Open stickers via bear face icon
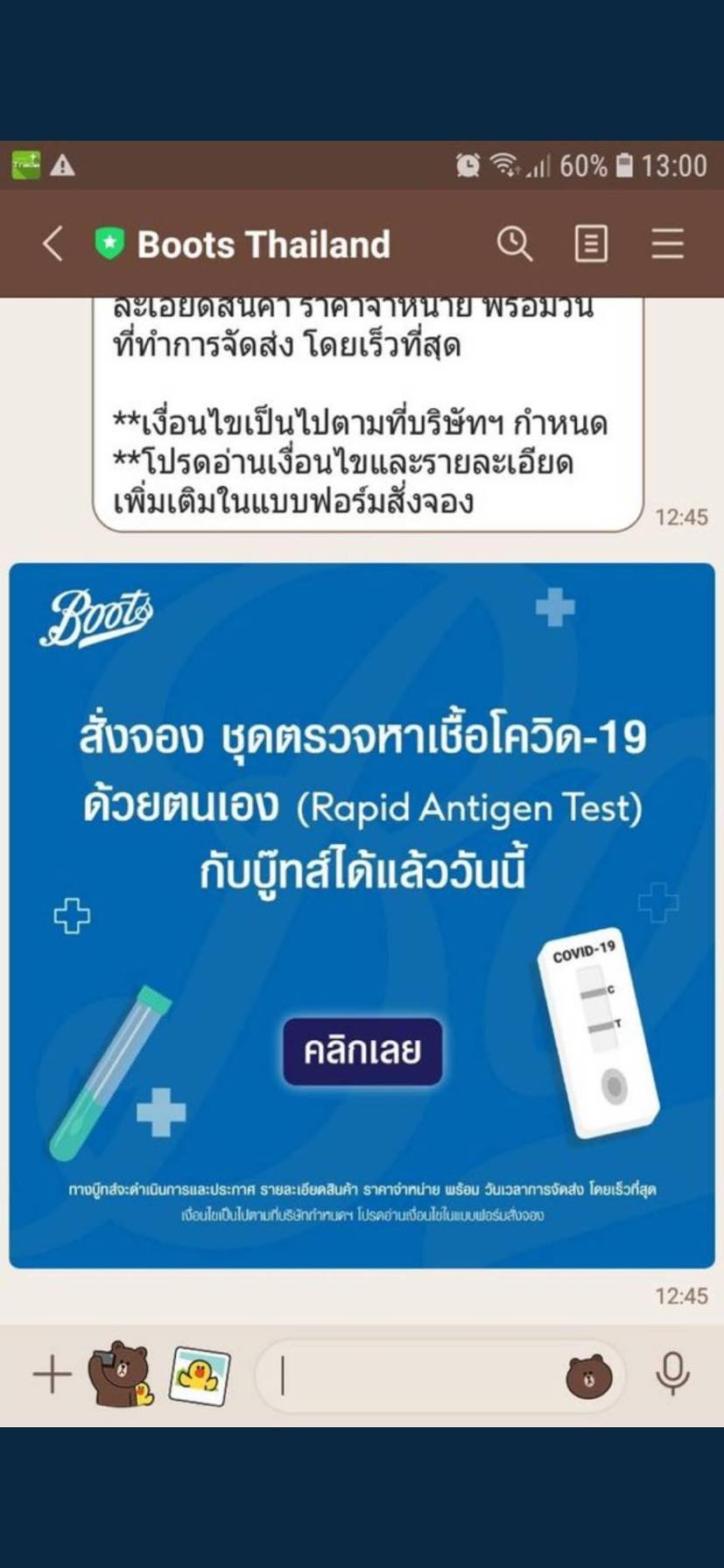The width and height of the screenshot is (724, 1568). pos(588,1375)
